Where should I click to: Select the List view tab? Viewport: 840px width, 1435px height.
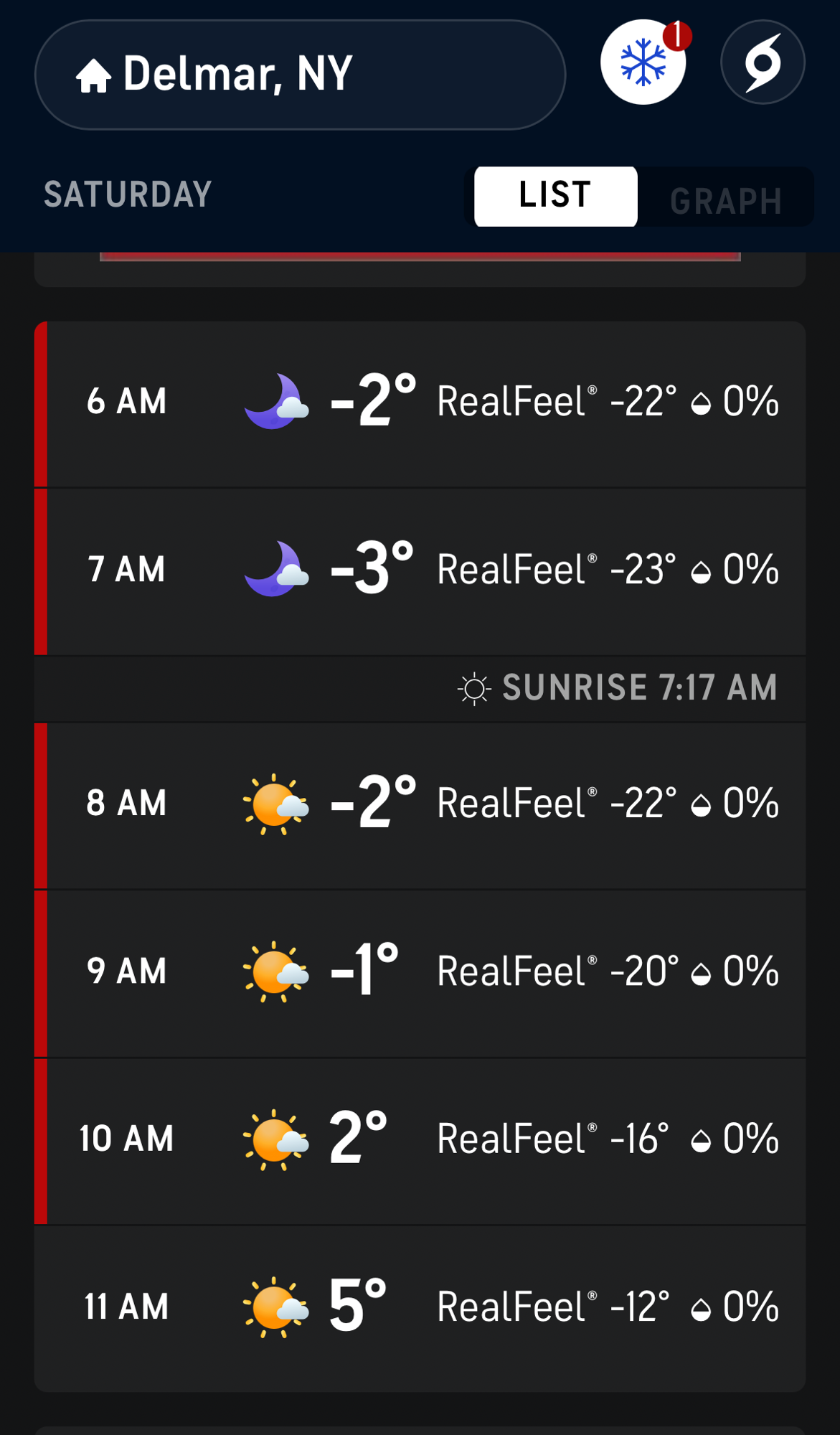click(x=555, y=196)
